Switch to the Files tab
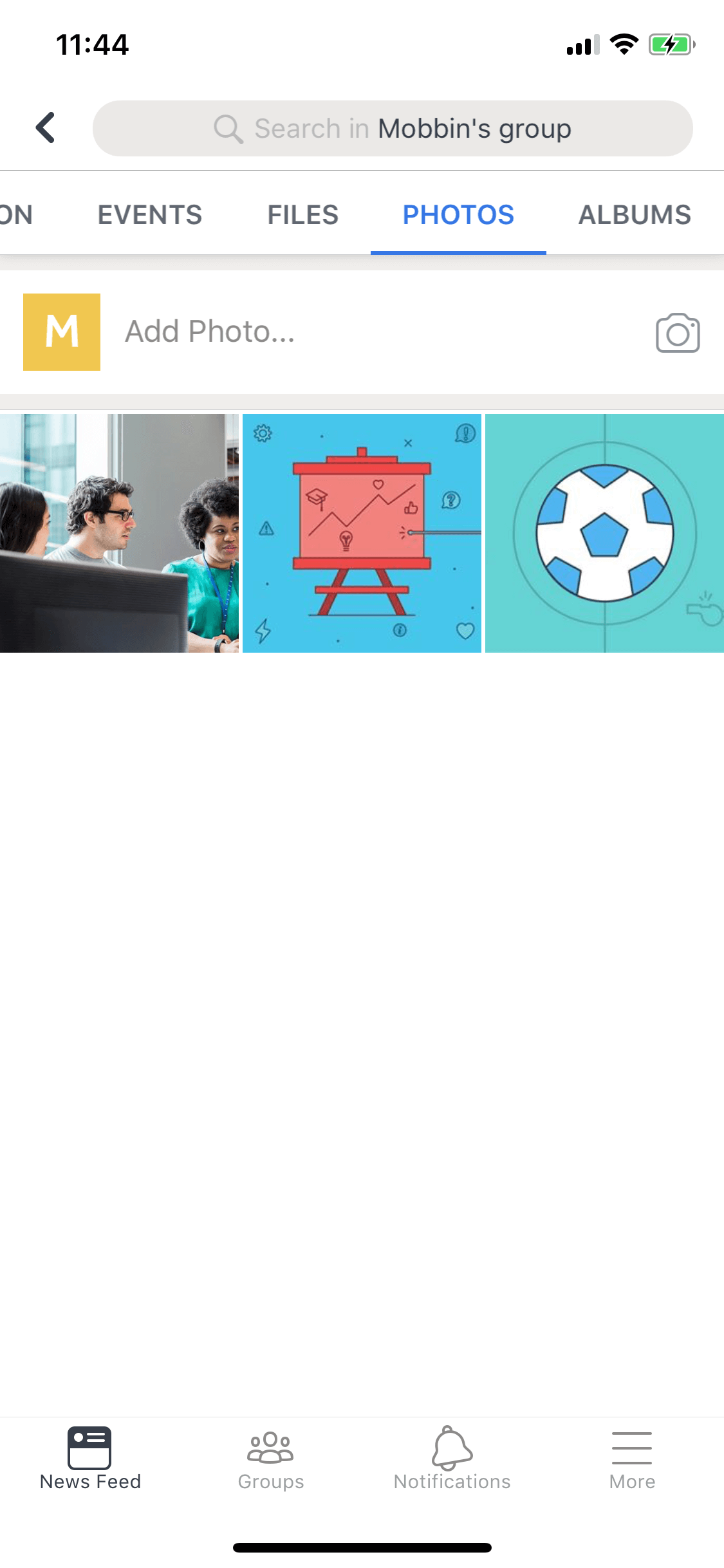 (x=302, y=214)
